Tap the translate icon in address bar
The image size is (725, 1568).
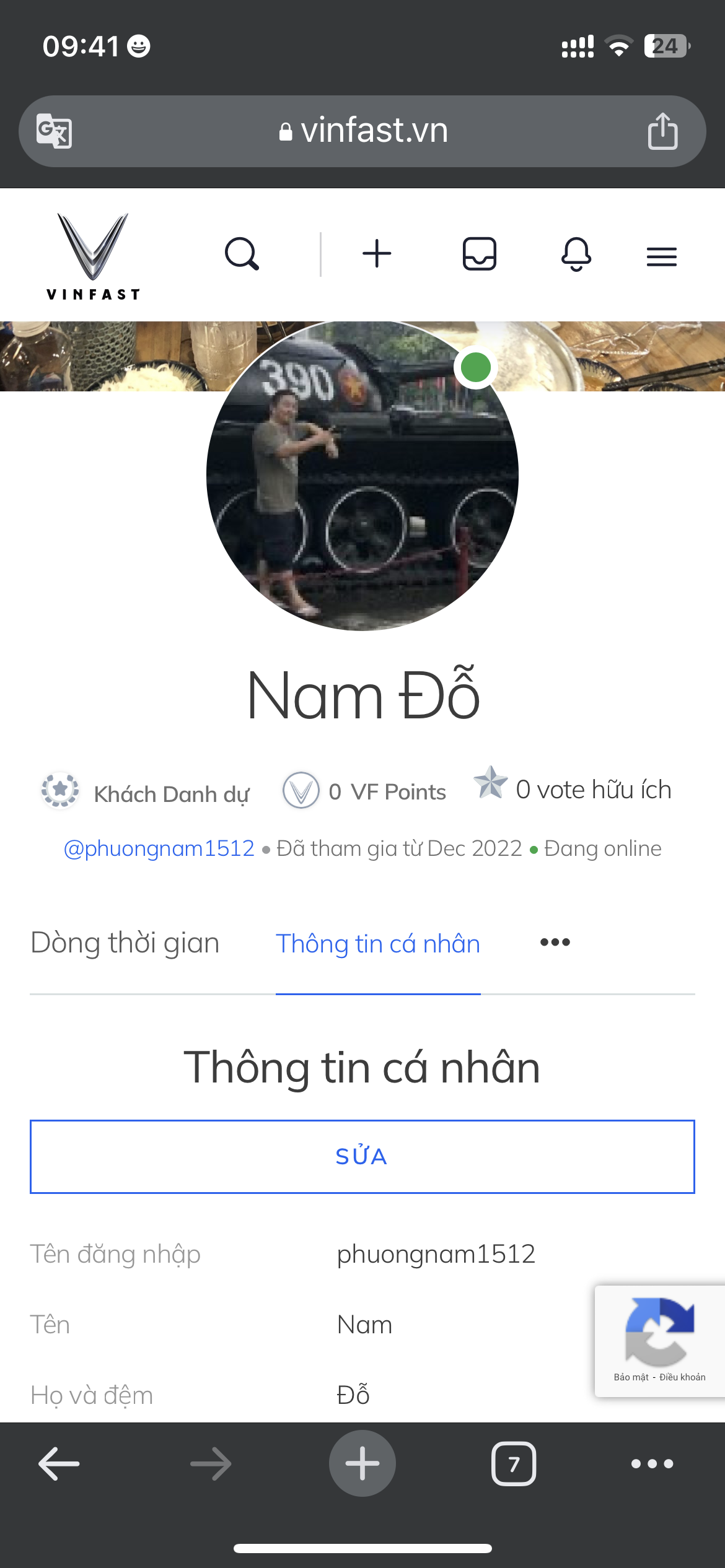55,131
